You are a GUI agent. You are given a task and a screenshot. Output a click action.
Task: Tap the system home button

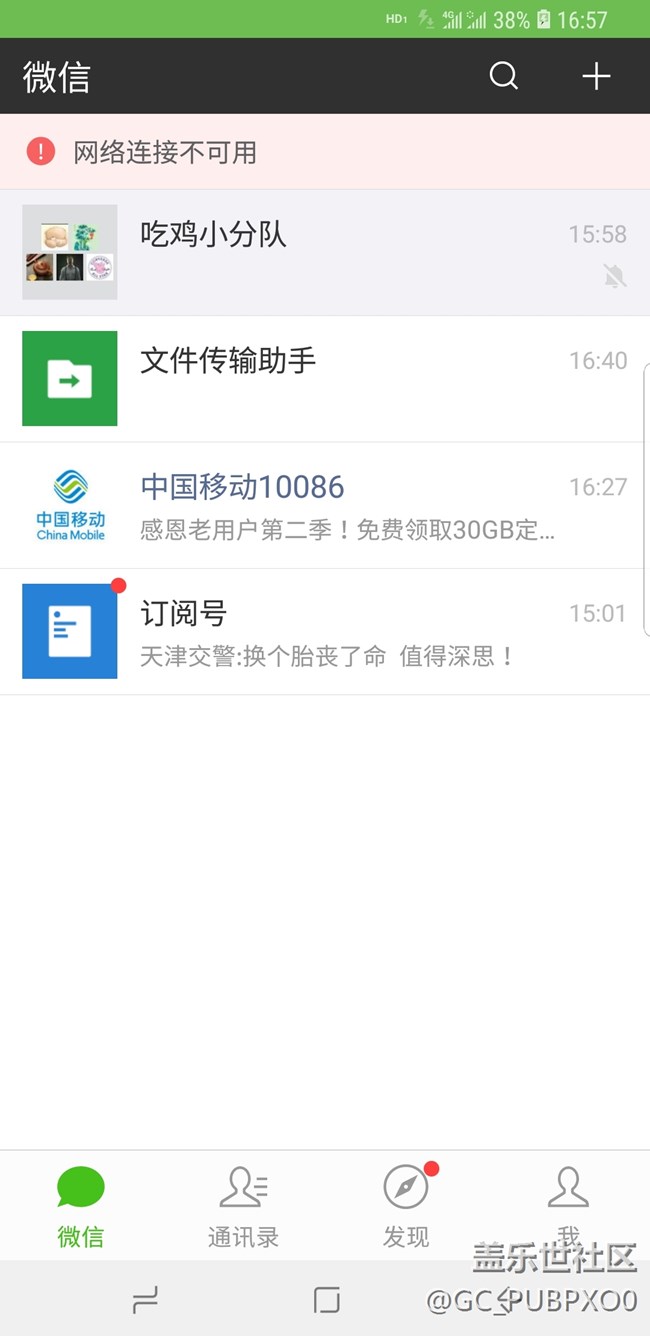click(x=326, y=1299)
